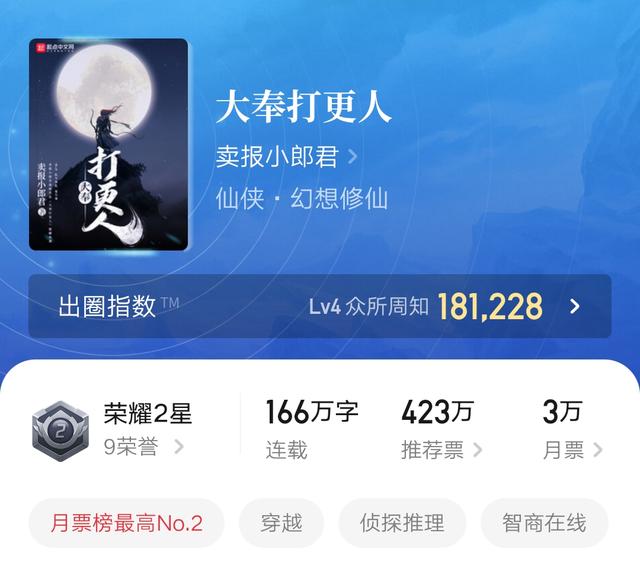
Task: Select the 智商在线 tag chip
Action: (x=545, y=523)
